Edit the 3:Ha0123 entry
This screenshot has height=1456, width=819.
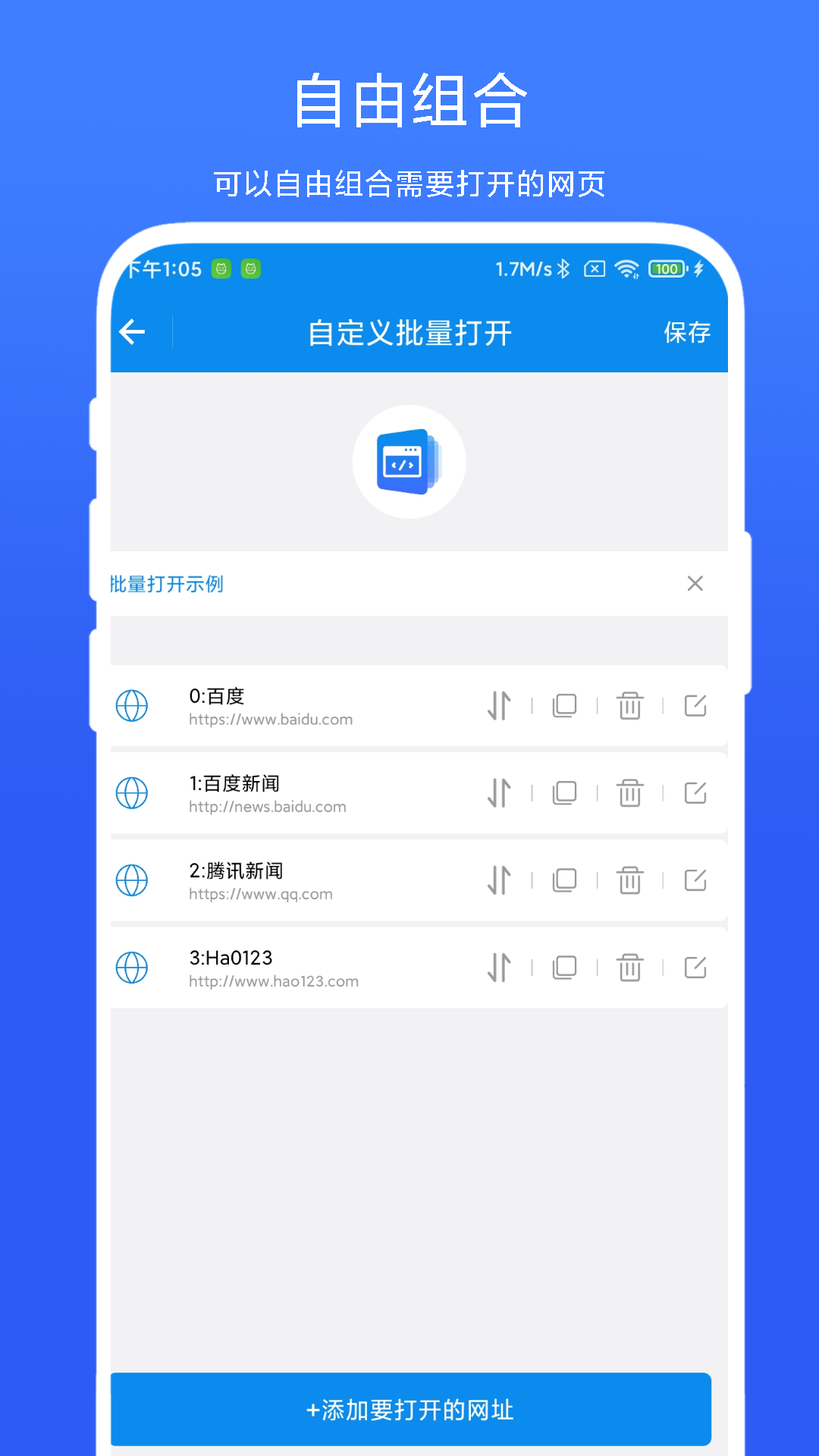(x=695, y=967)
